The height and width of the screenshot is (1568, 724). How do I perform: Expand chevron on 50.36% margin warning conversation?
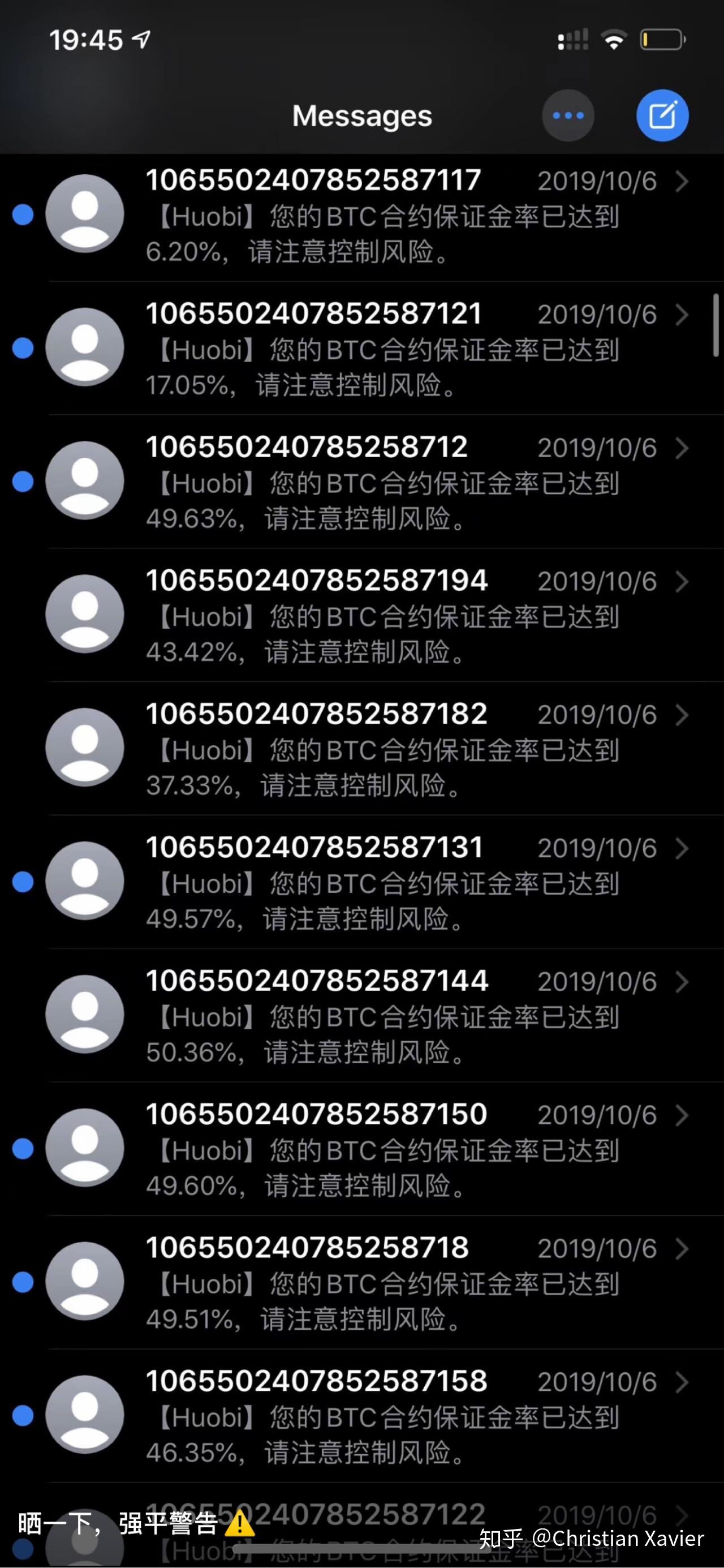pyautogui.click(x=683, y=982)
